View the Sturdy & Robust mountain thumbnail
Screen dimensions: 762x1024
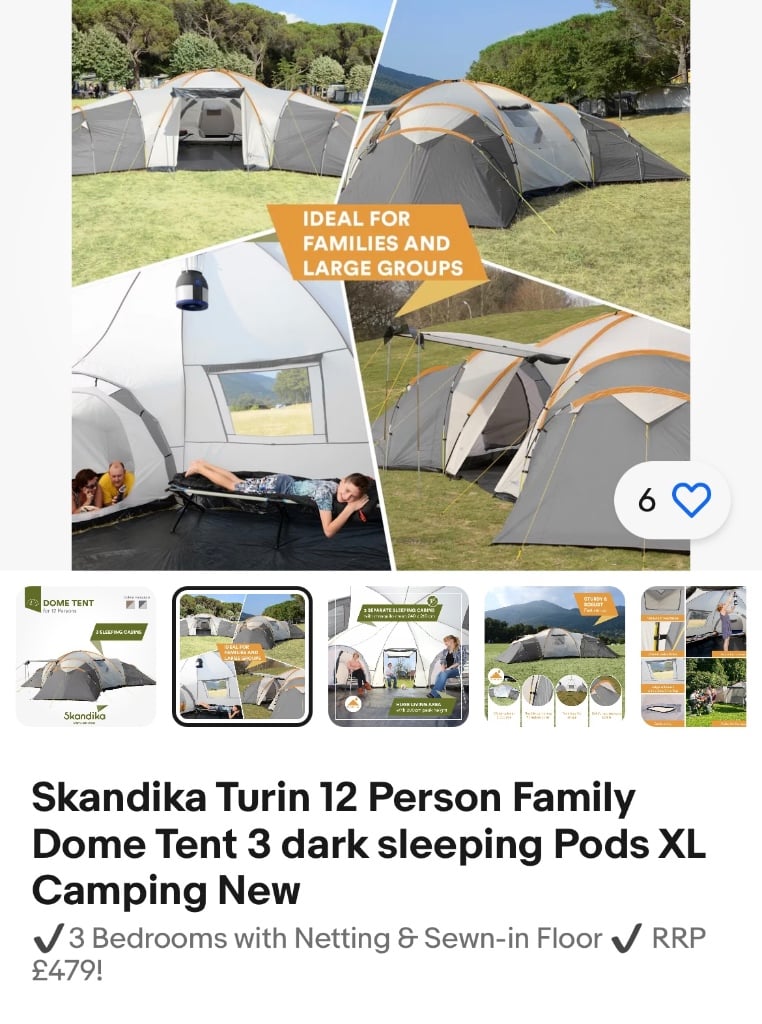coord(554,656)
